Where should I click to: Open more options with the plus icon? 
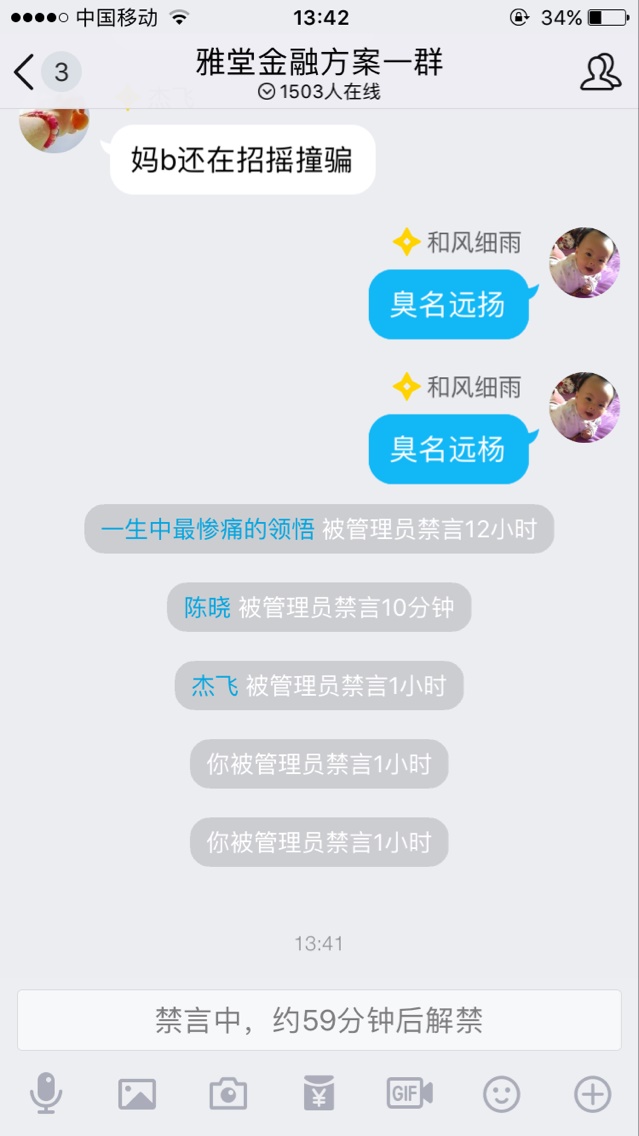click(x=592, y=1094)
